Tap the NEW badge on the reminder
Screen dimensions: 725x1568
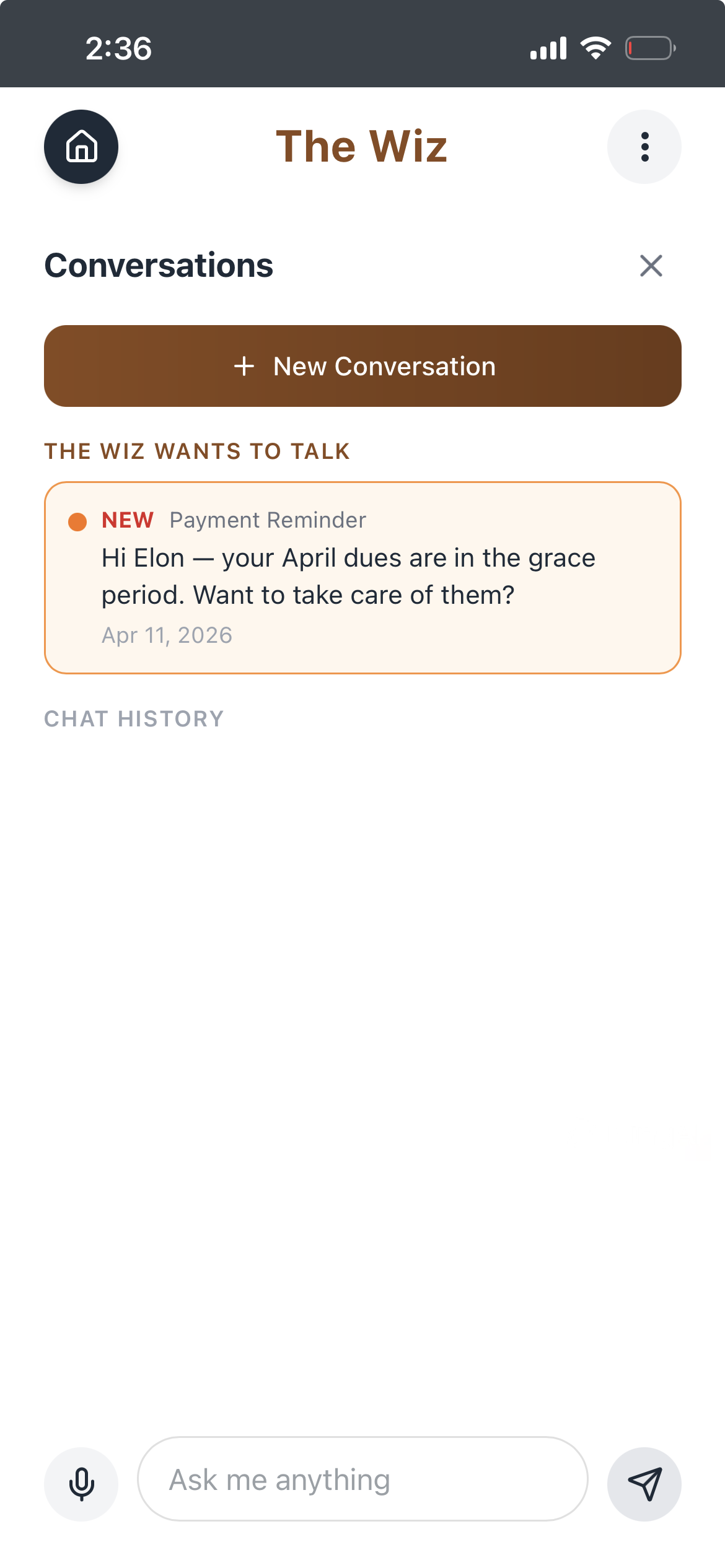[x=128, y=520]
